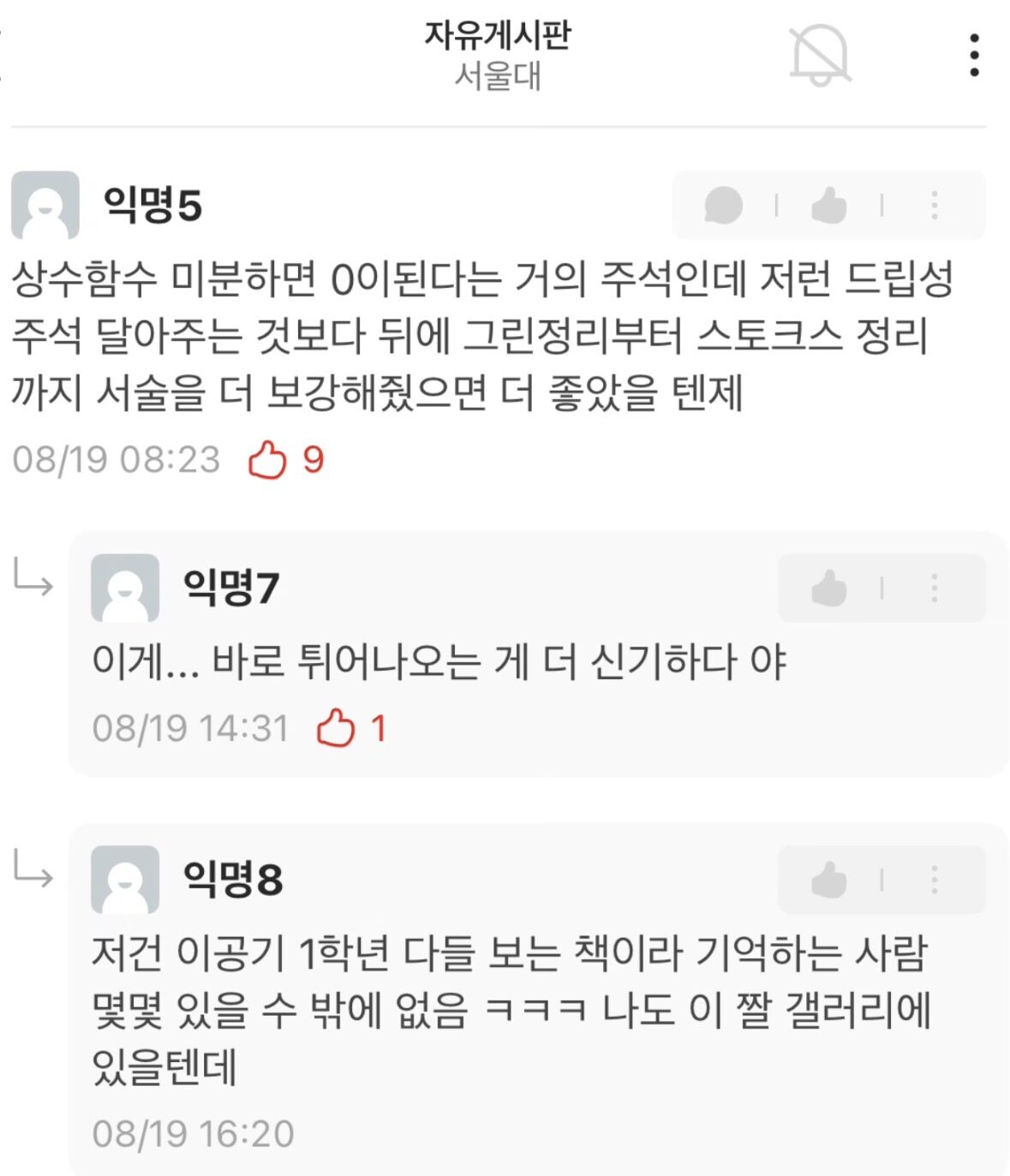The height and width of the screenshot is (1176, 1010).
Task: Like 익명5's comment
Action: click(828, 206)
